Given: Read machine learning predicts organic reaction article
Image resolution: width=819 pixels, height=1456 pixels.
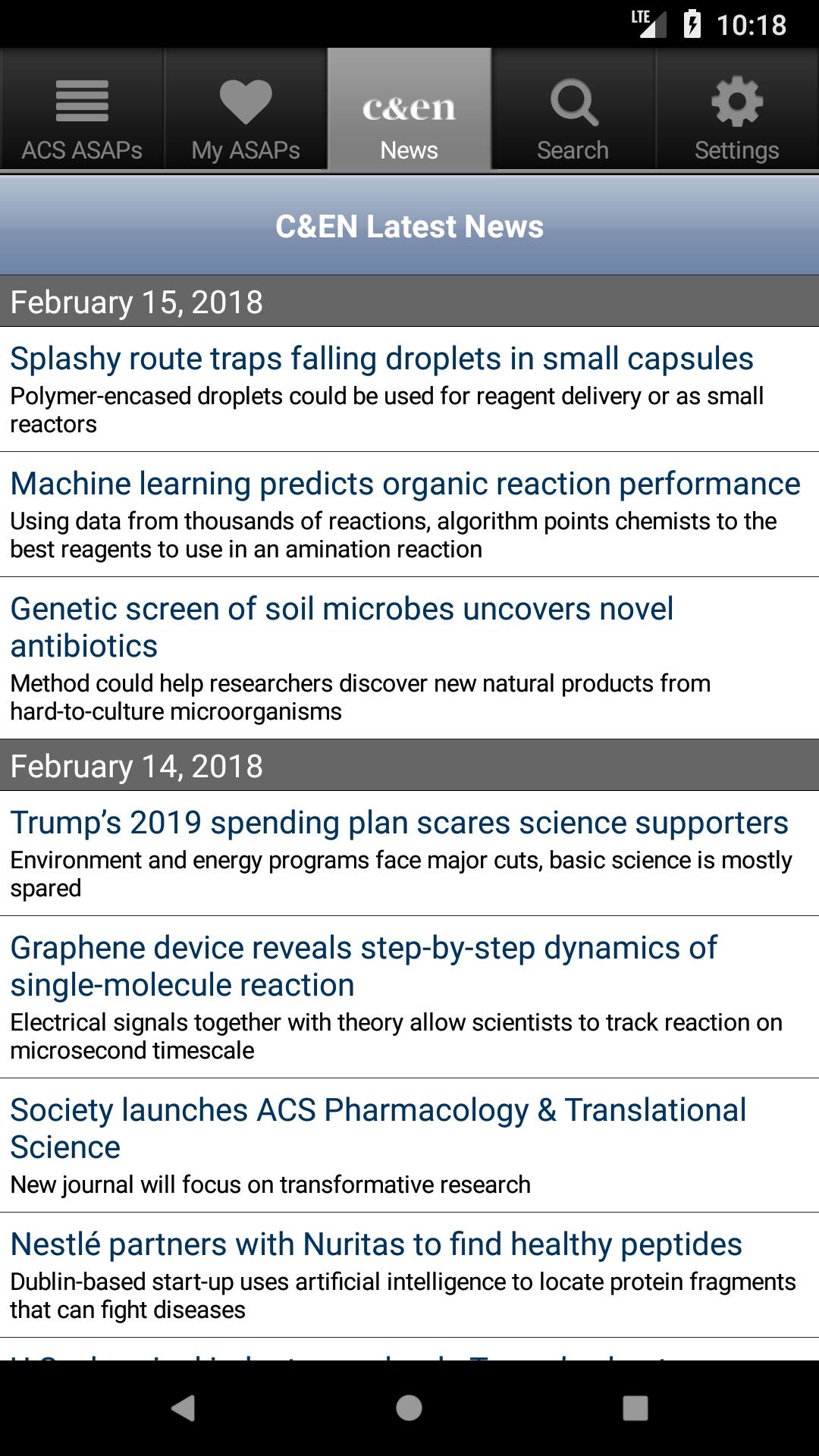Looking at the screenshot, I should pos(405,484).
